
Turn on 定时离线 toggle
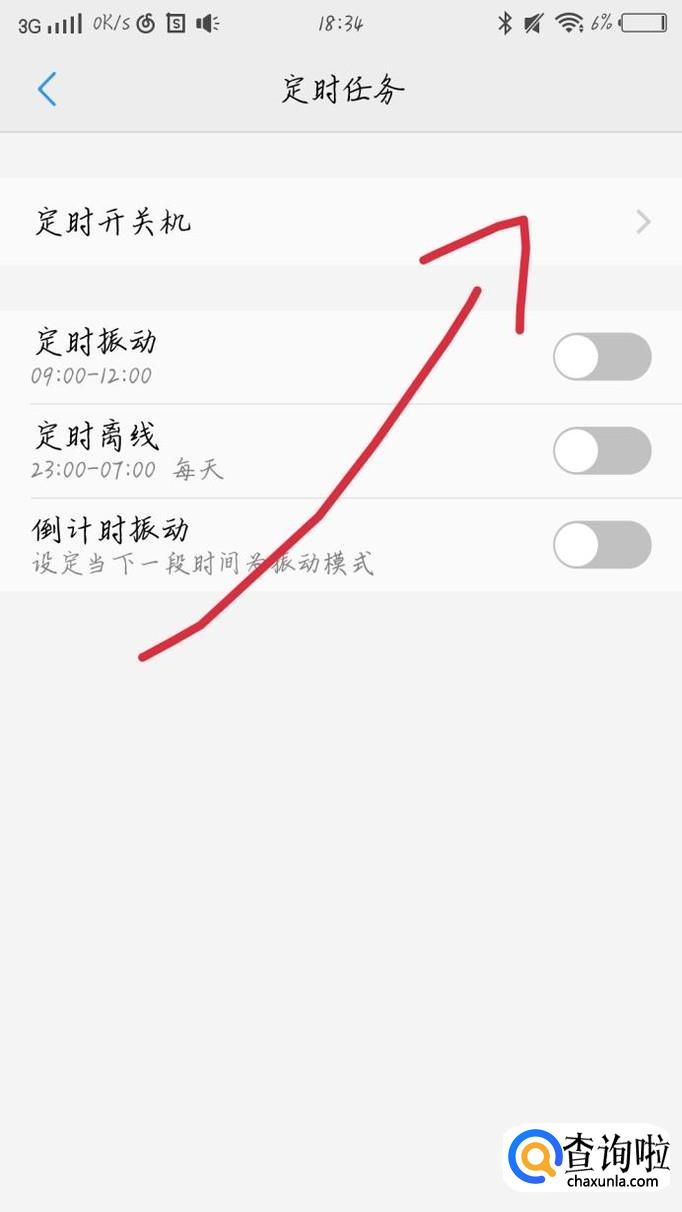pos(602,451)
